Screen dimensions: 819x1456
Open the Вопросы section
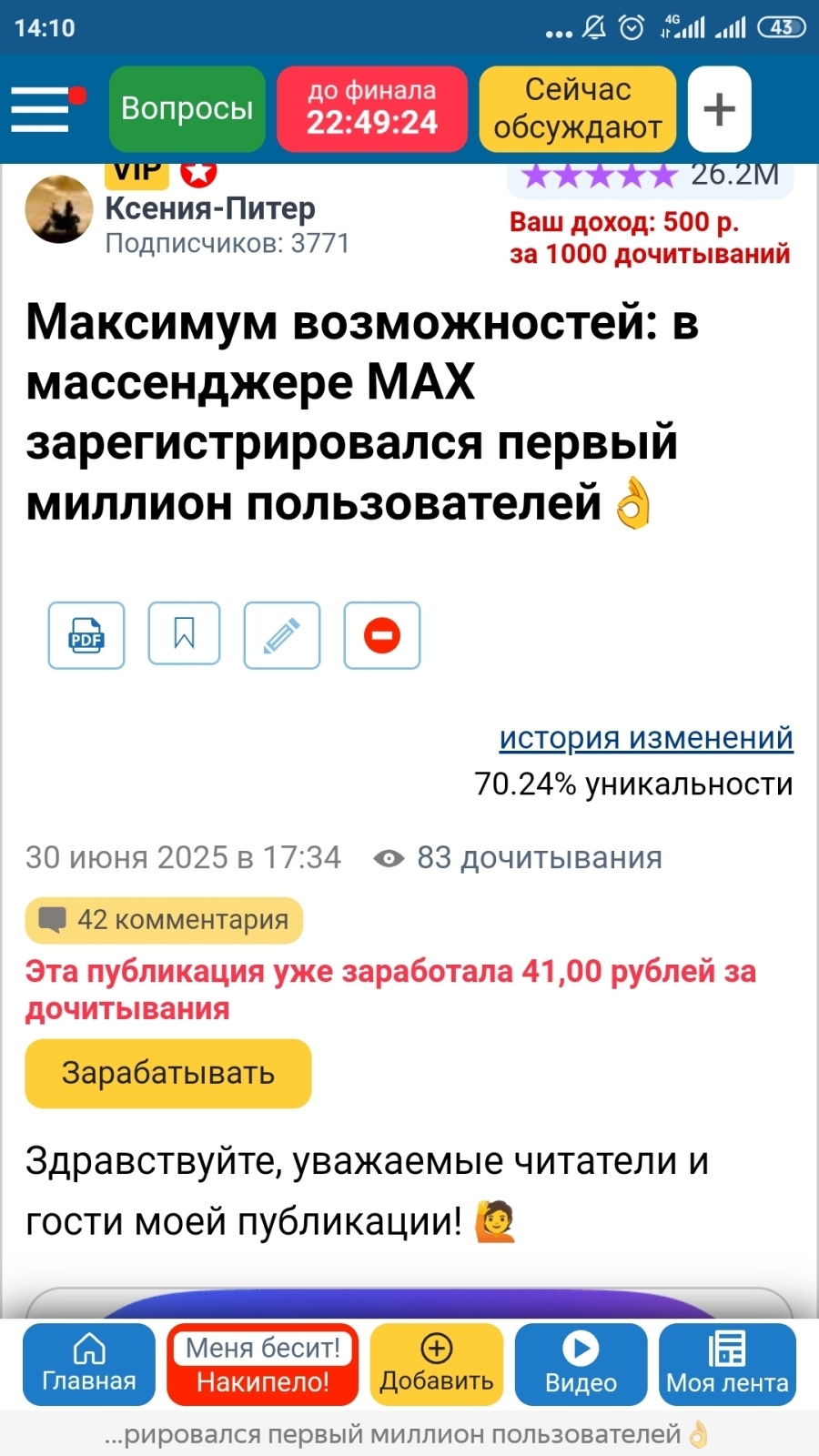point(187,109)
